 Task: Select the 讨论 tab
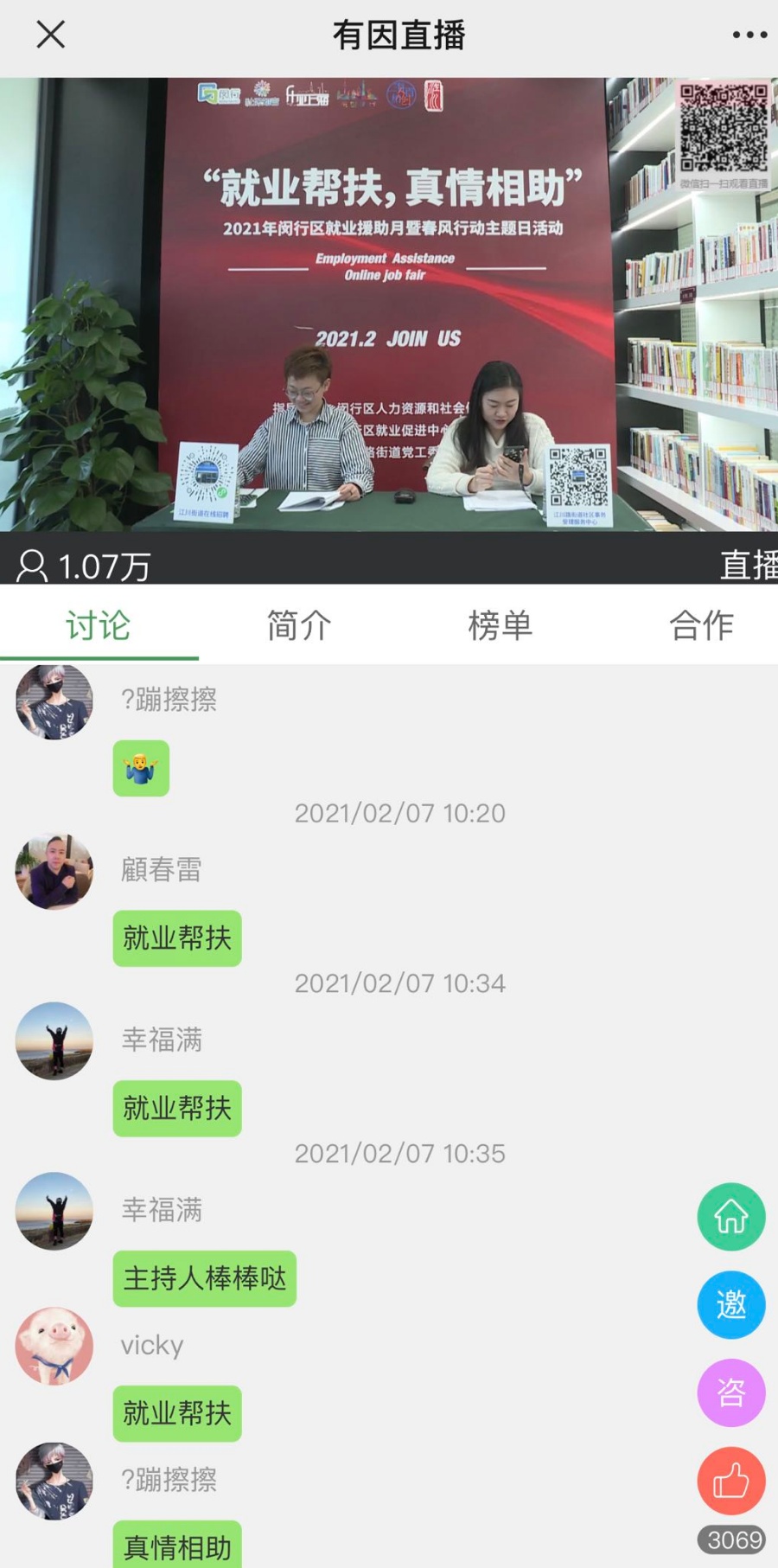(99, 625)
